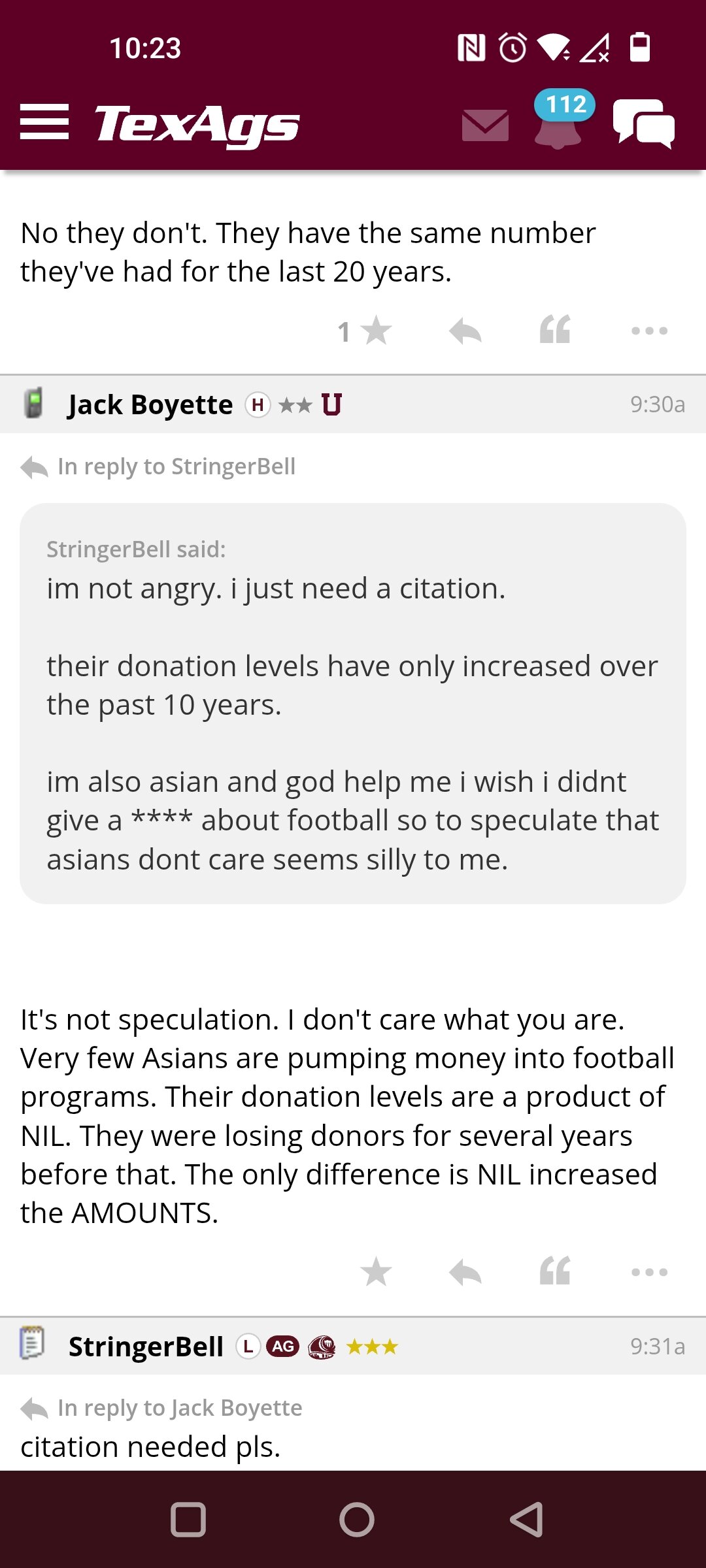Reply to the post about the last 20 years

[x=465, y=331]
